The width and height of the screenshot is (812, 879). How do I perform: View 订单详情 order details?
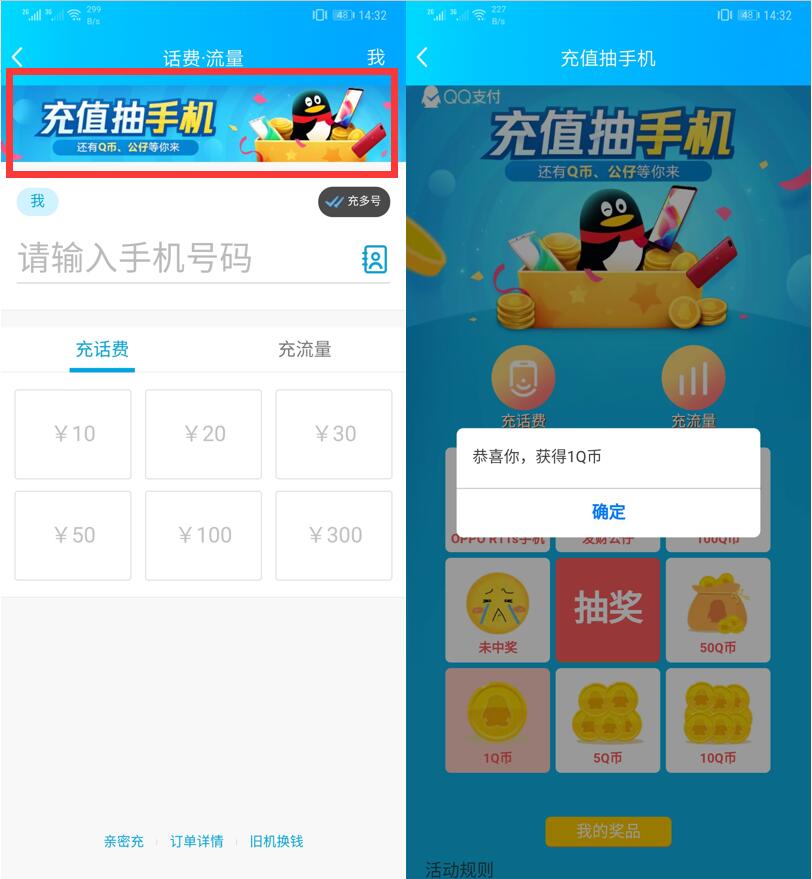point(196,841)
